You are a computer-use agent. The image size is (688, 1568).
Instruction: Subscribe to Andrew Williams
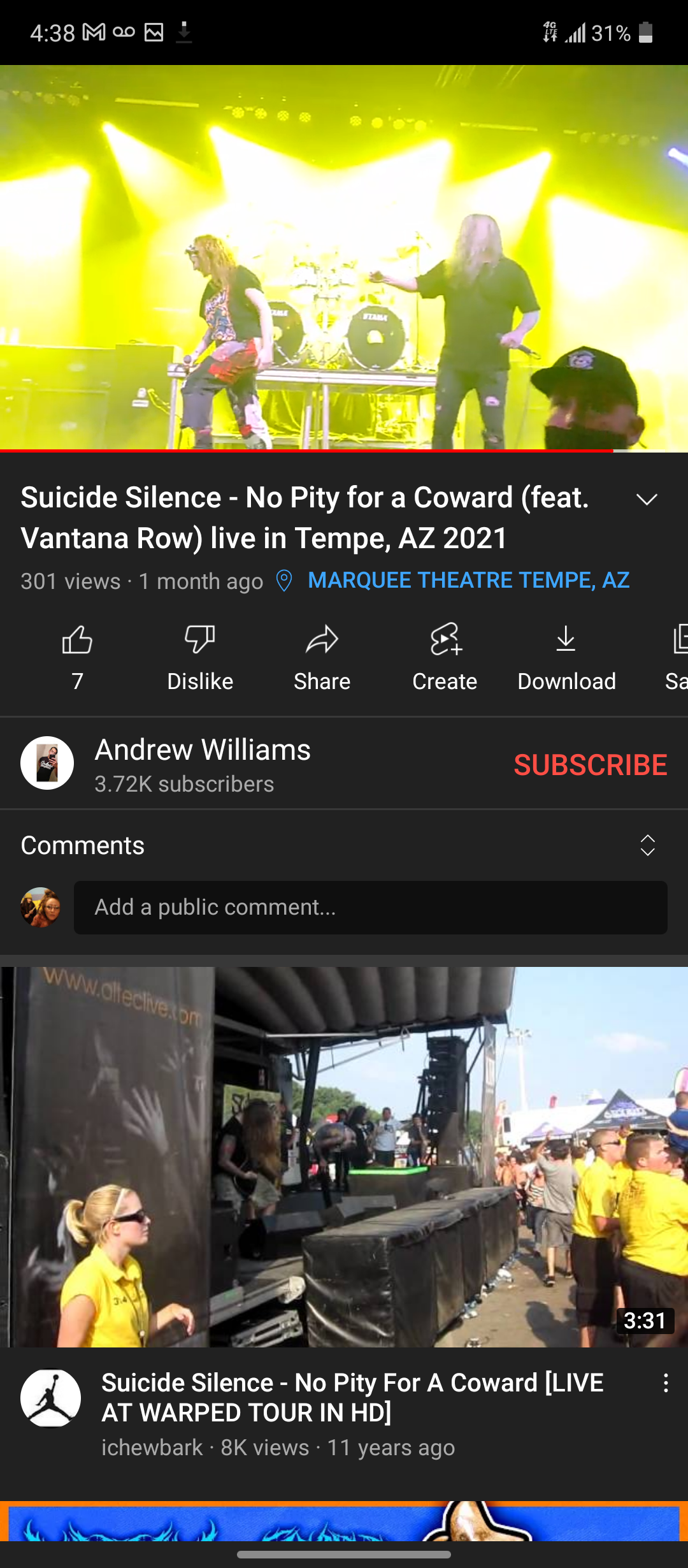(590, 764)
